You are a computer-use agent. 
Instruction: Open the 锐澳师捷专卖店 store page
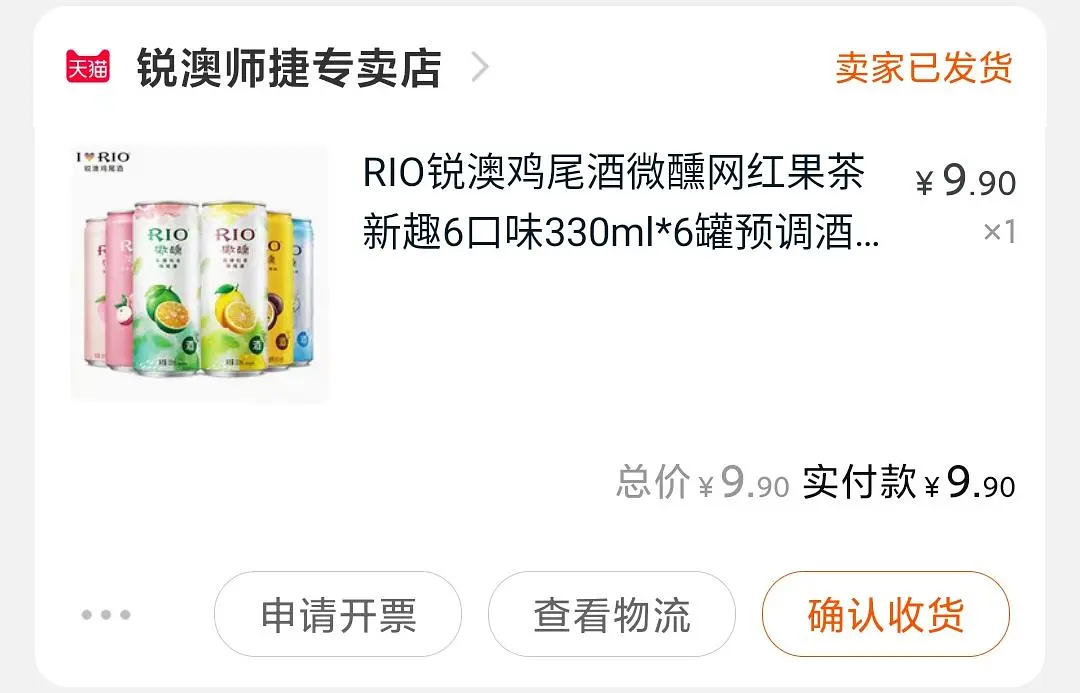[289, 68]
